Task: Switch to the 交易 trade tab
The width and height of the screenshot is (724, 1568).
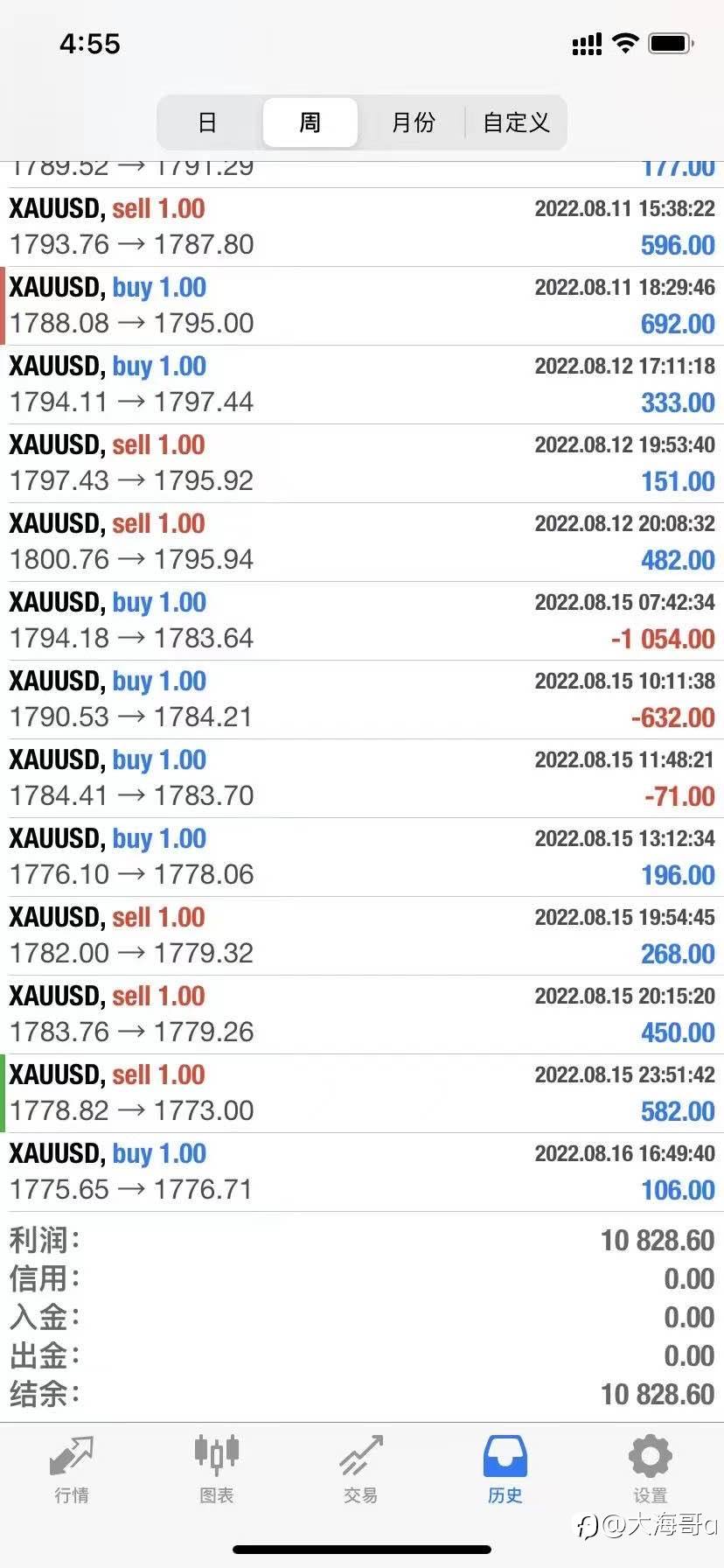Action: (x=361, y=1470)
